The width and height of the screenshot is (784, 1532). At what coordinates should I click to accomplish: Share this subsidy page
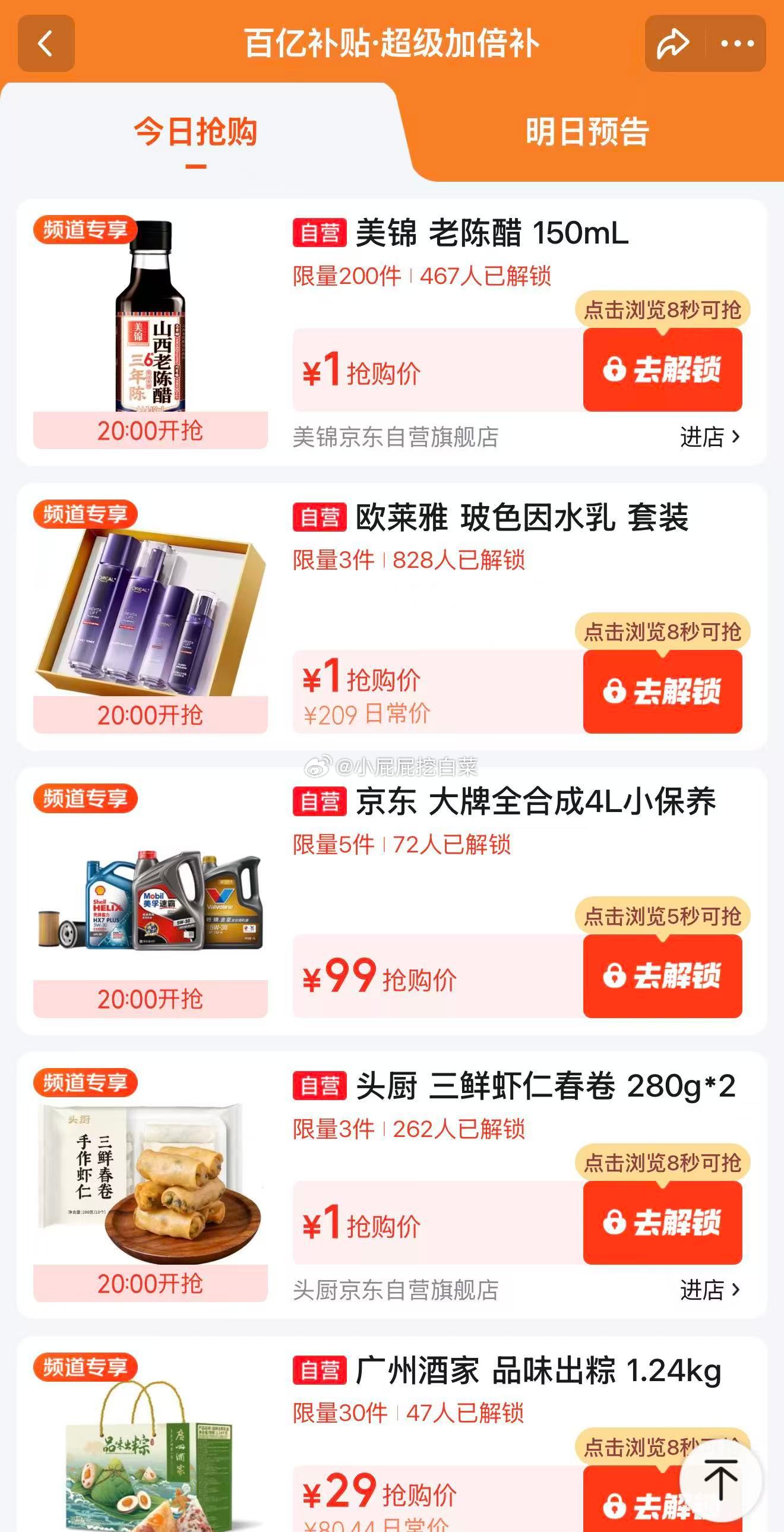click(x=673, y=43)
